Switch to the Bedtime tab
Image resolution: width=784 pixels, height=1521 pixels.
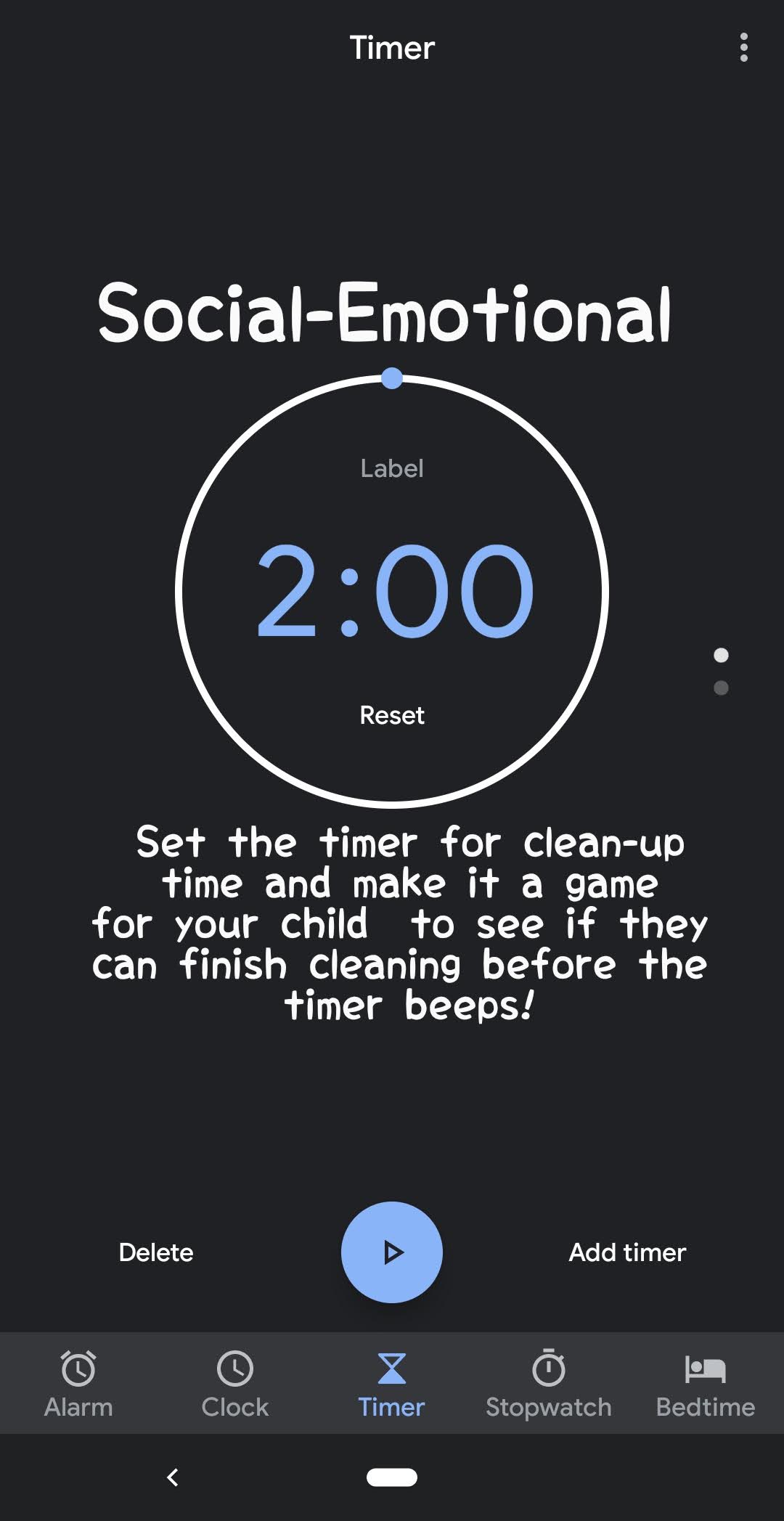pyautogui.click(x=706, y=1384)
